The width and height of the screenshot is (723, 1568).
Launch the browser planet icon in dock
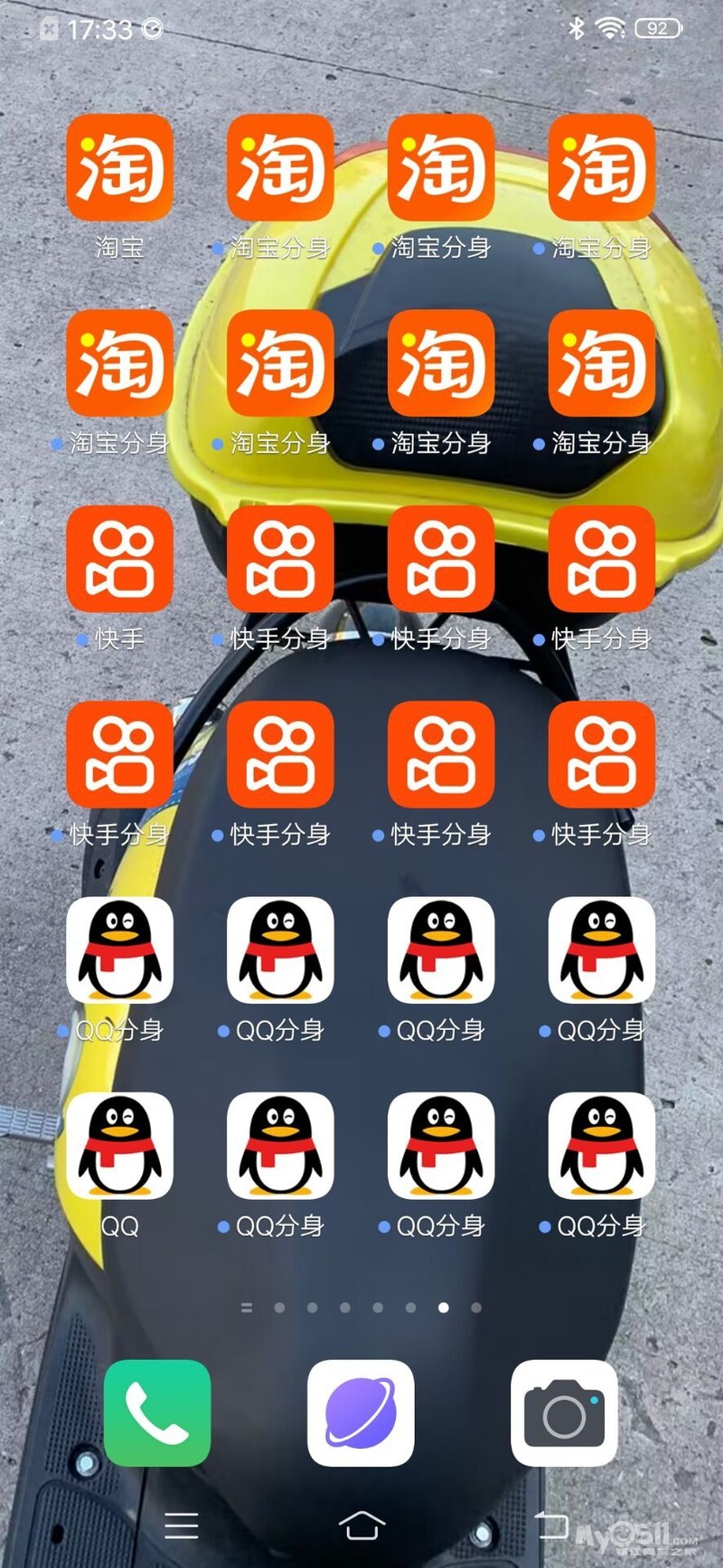click(x=361, y=1412)
